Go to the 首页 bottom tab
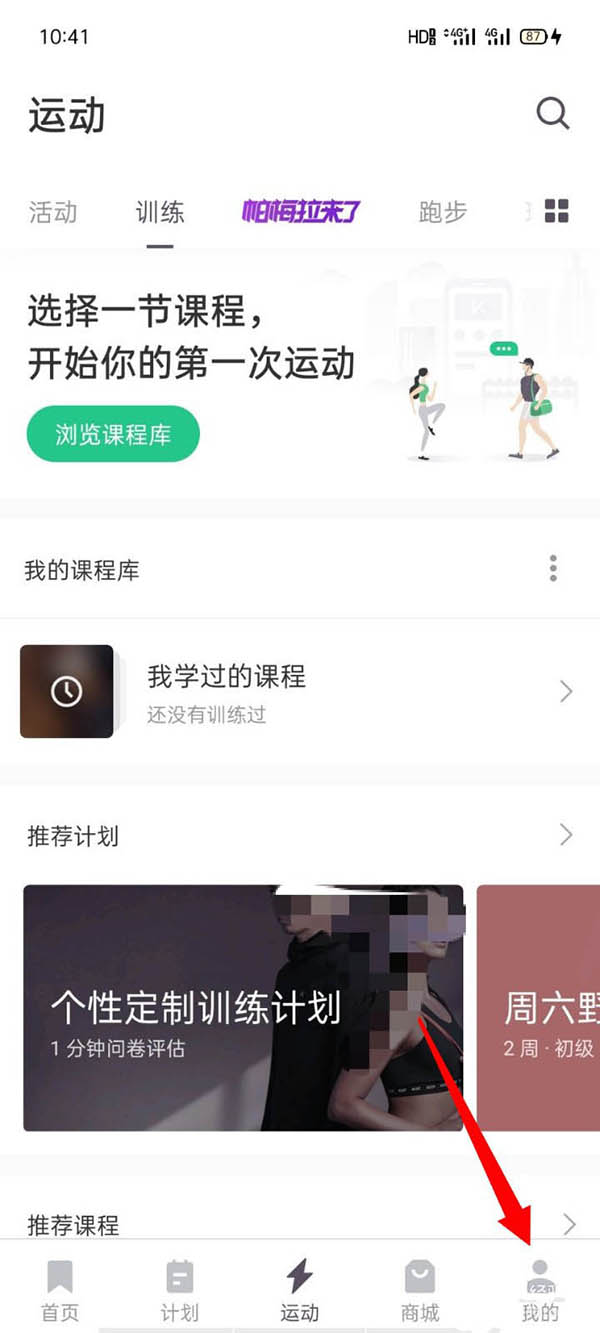 coord(60,1290)
